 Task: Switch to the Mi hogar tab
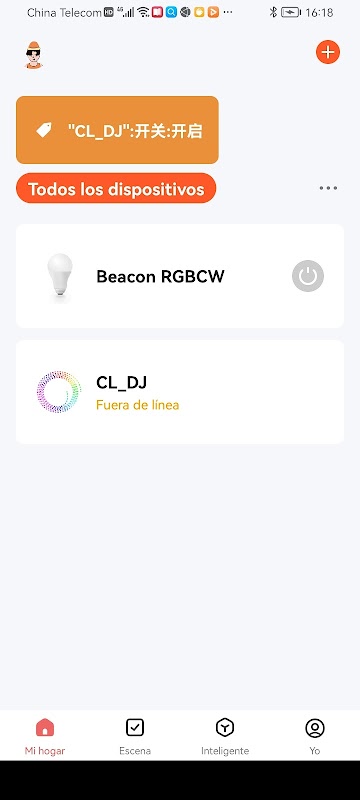(45, 736)
